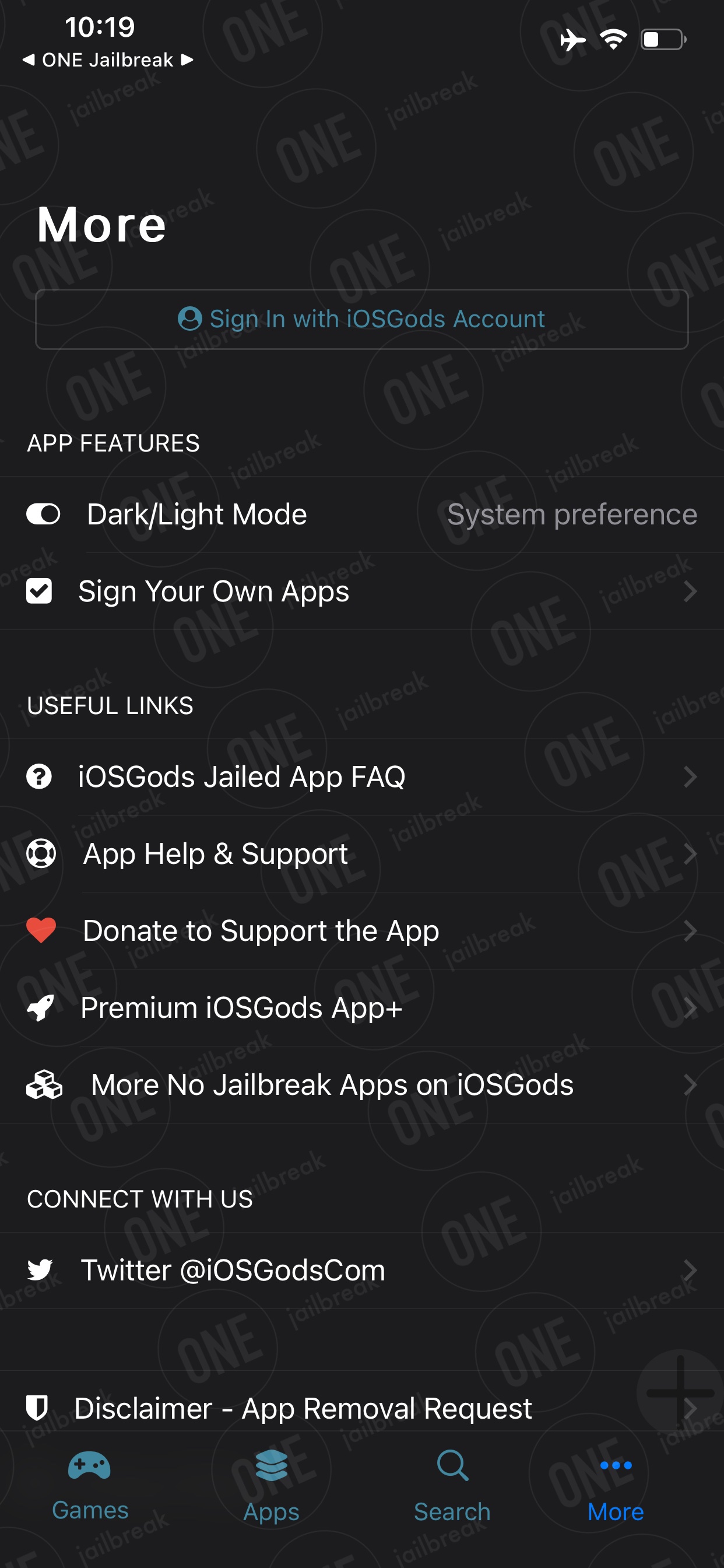The height and width of the screenshot is (1568, 724).
Task: Open Disclaimer - App Removal Request
Action: pos(362,1408)
